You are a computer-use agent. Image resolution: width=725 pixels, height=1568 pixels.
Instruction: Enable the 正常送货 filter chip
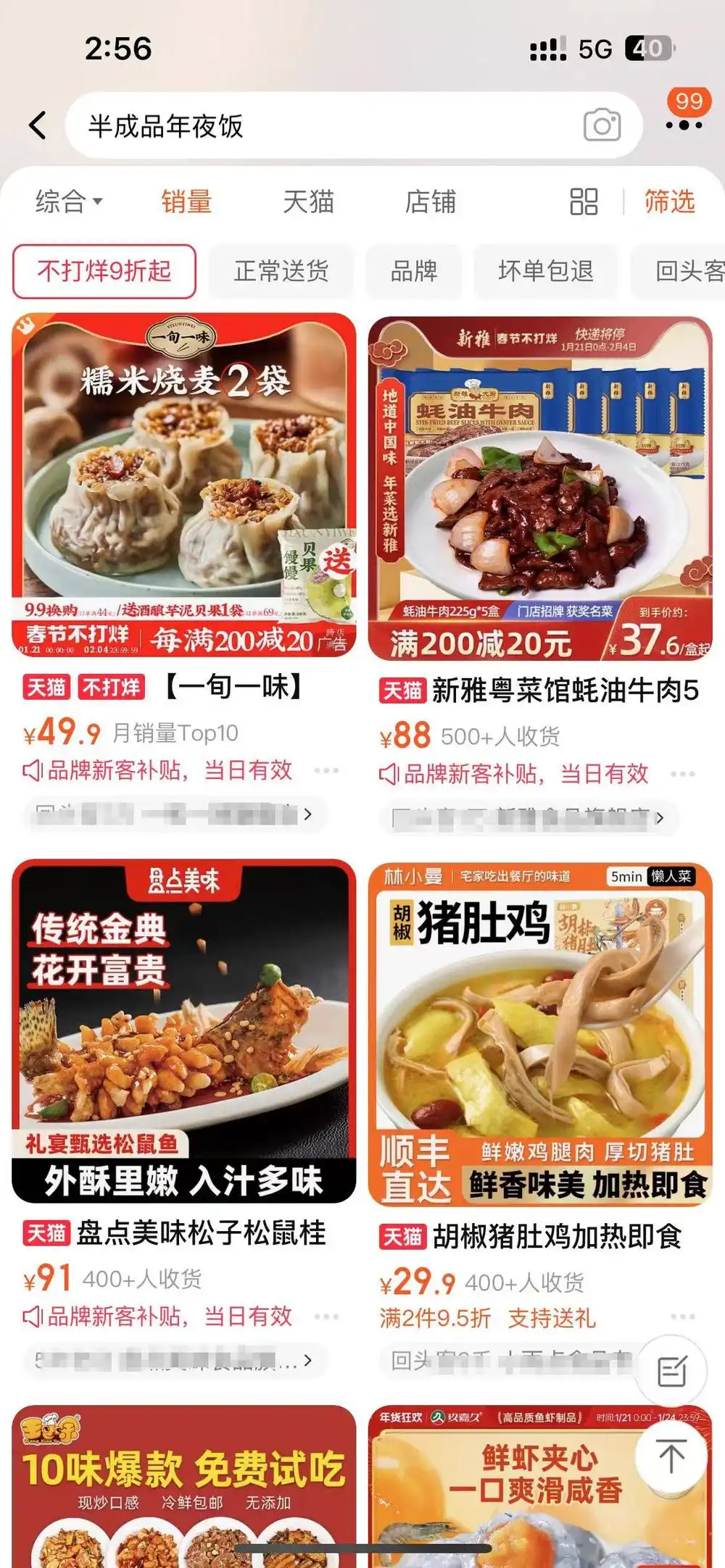tap(280, 270)
